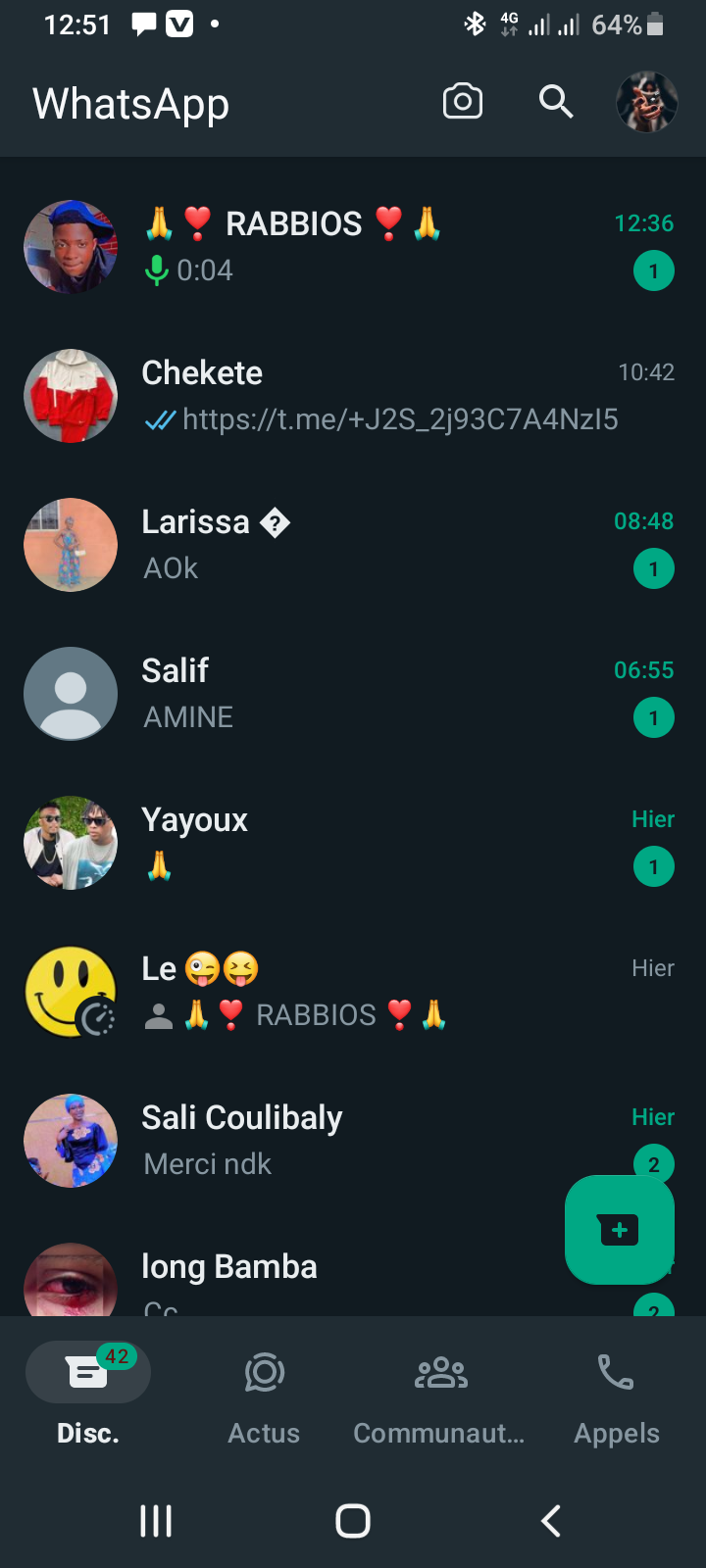
Task: Open the profile picture at top right
Action: [647, 102]
